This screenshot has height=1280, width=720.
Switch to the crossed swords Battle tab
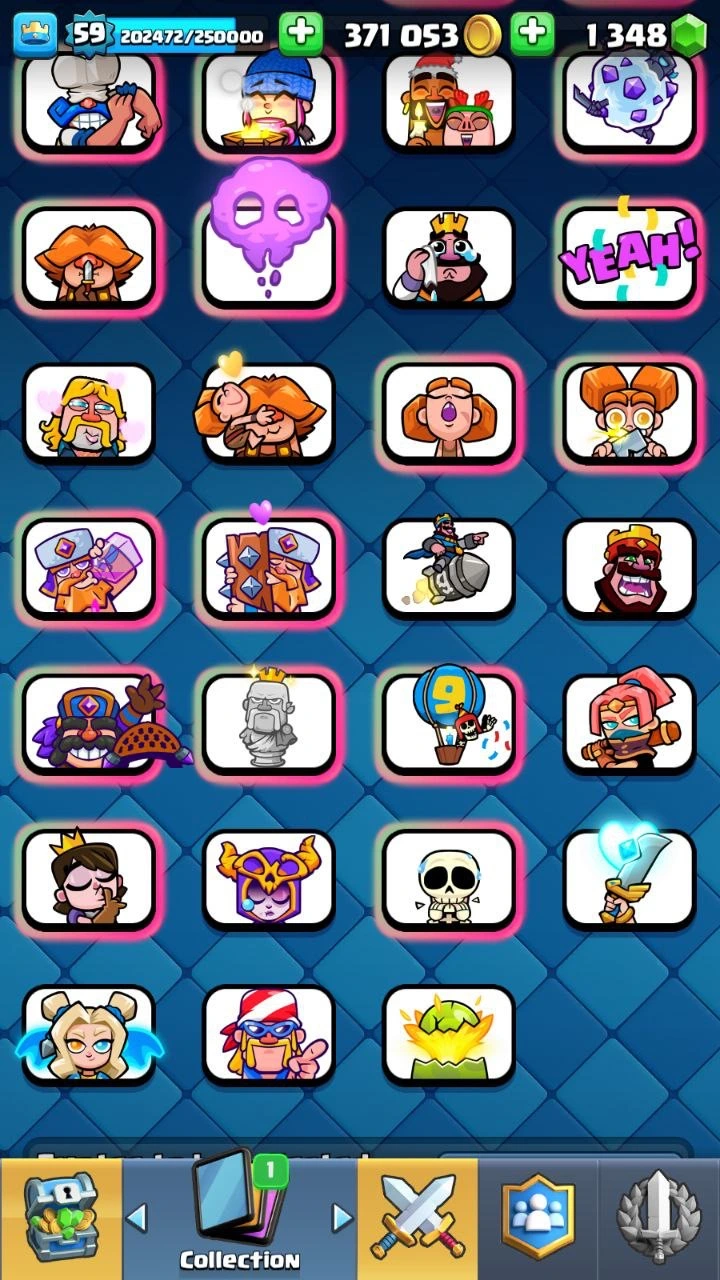[x=418, y=1220]
